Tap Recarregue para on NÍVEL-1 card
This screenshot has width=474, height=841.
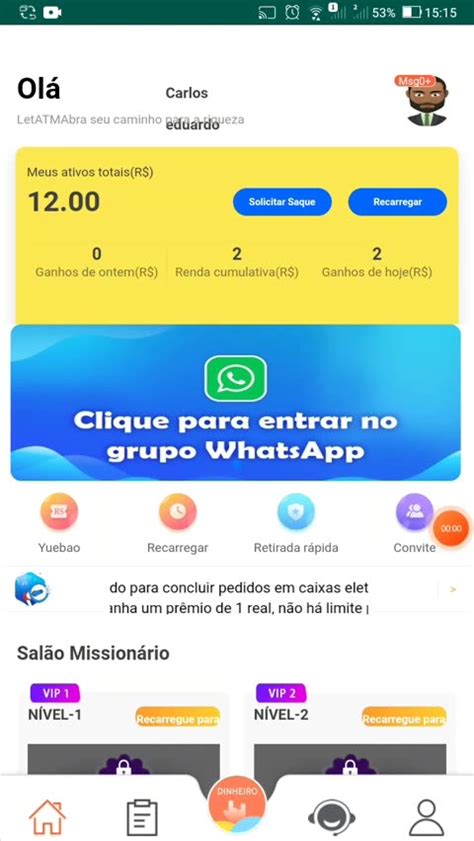pos(177,719)
